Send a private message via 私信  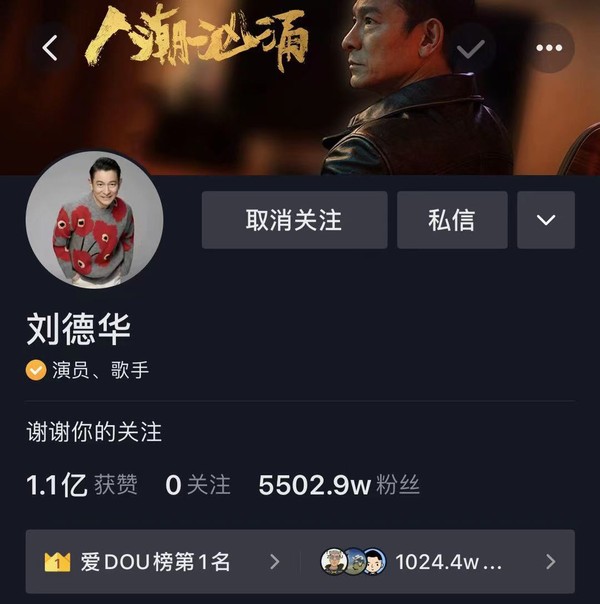click(x=452, y=220)
